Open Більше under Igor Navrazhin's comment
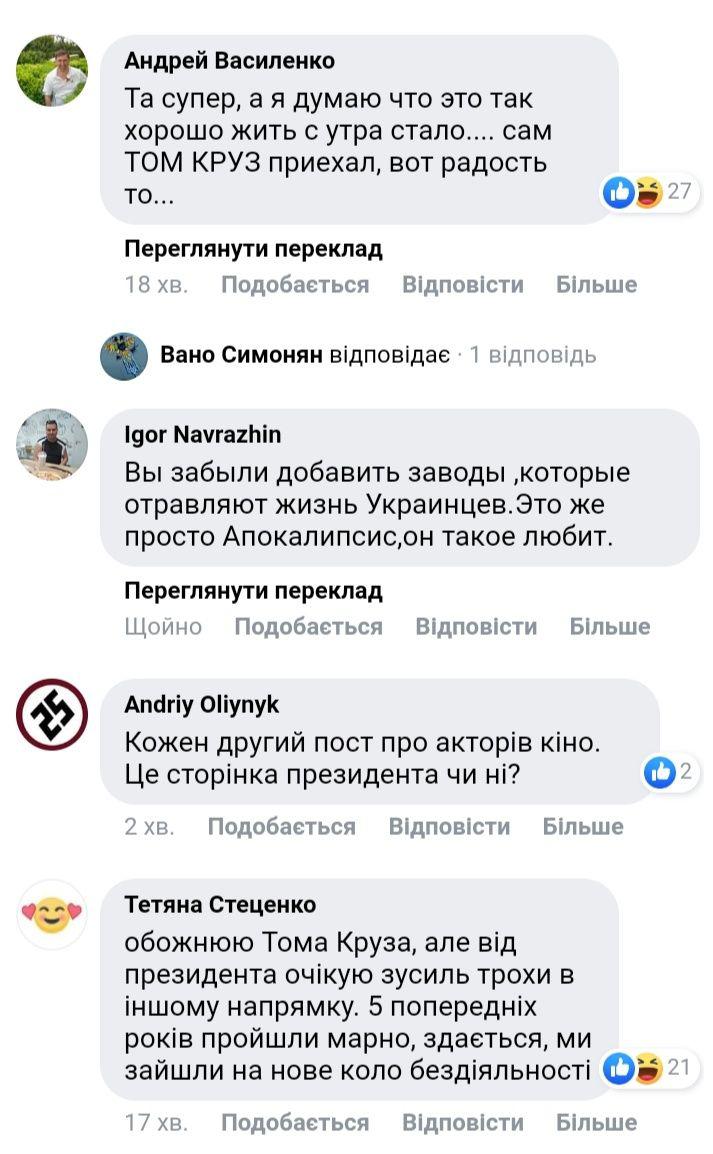 (609, 627)
